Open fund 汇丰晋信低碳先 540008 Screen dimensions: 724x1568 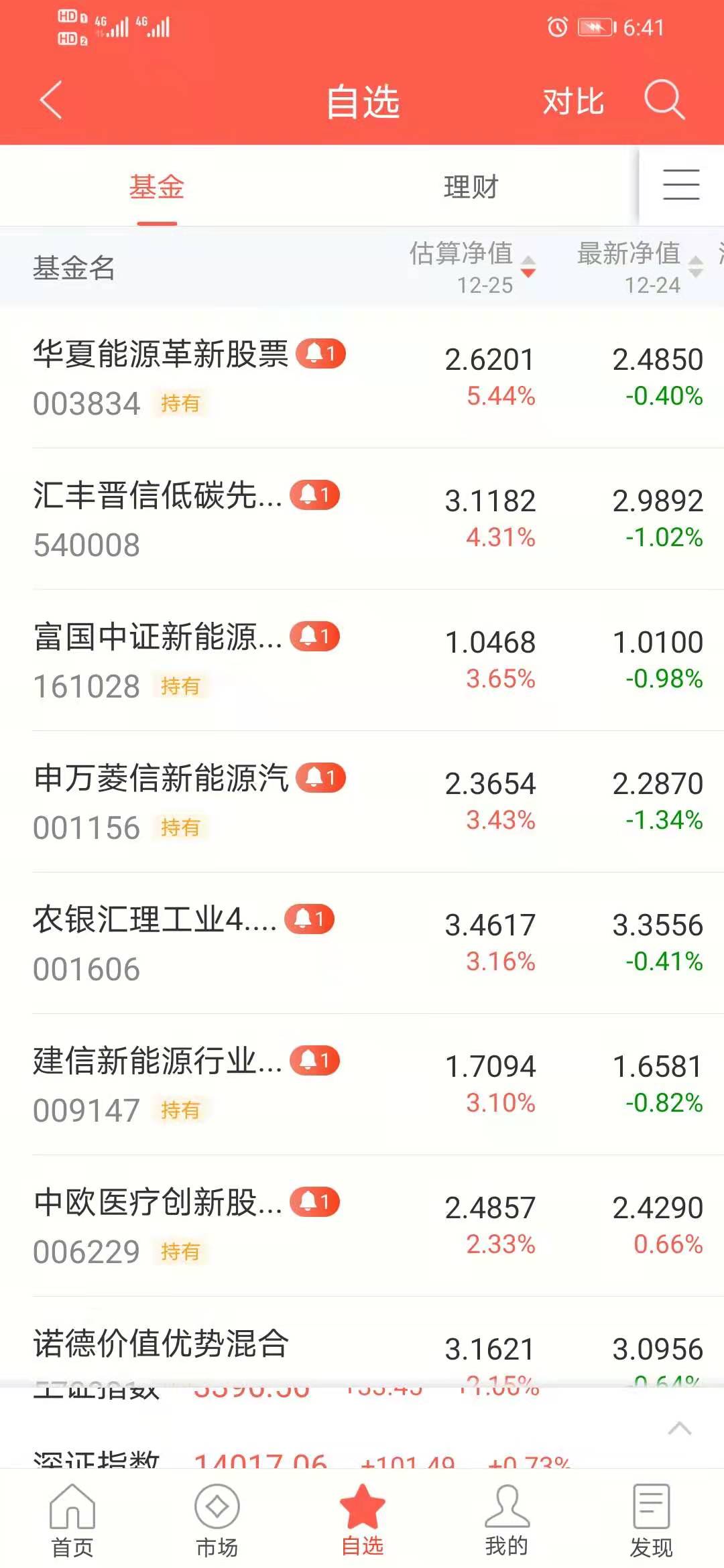point(362,519)
